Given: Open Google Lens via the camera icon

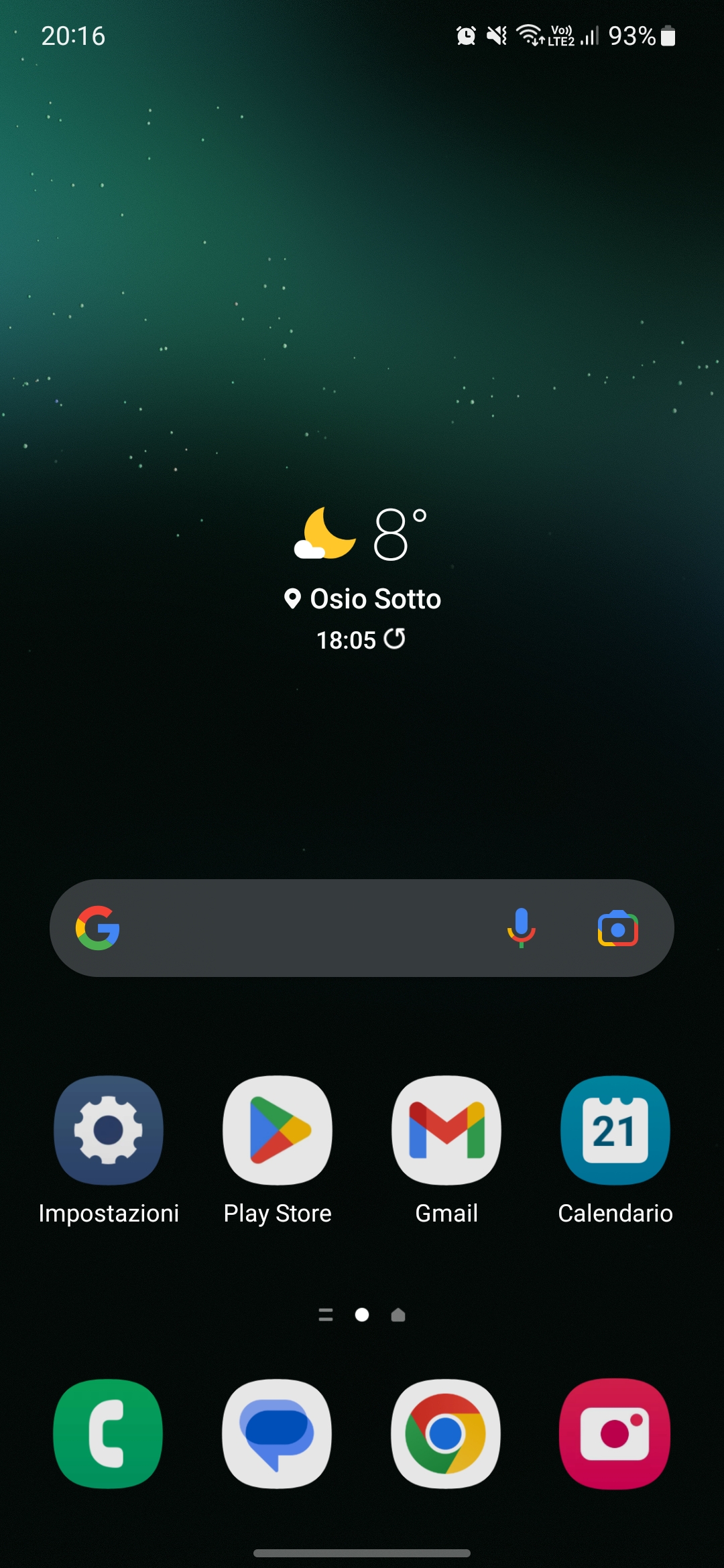Looking at the screenshot, I should (x=617, y=927).
